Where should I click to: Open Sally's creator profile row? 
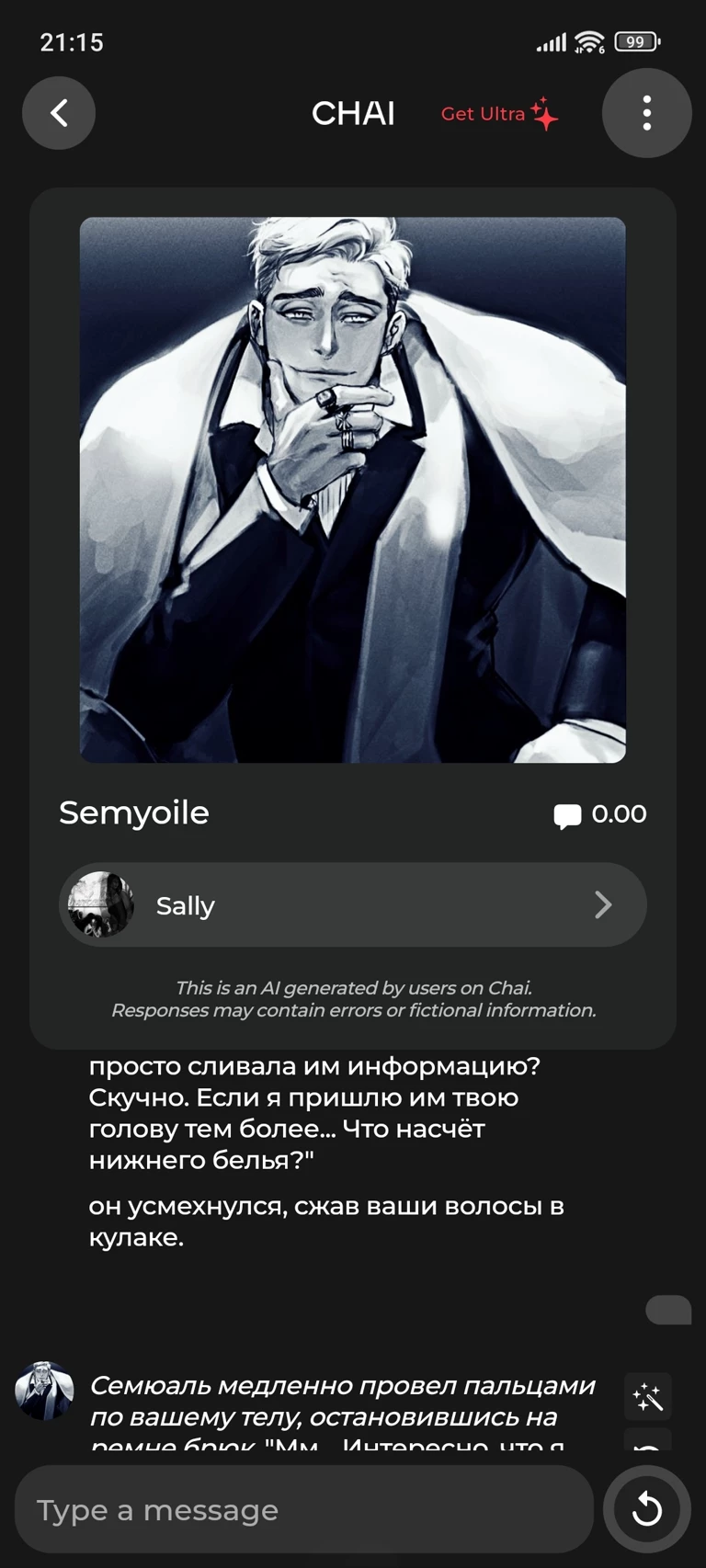[353, 904]
